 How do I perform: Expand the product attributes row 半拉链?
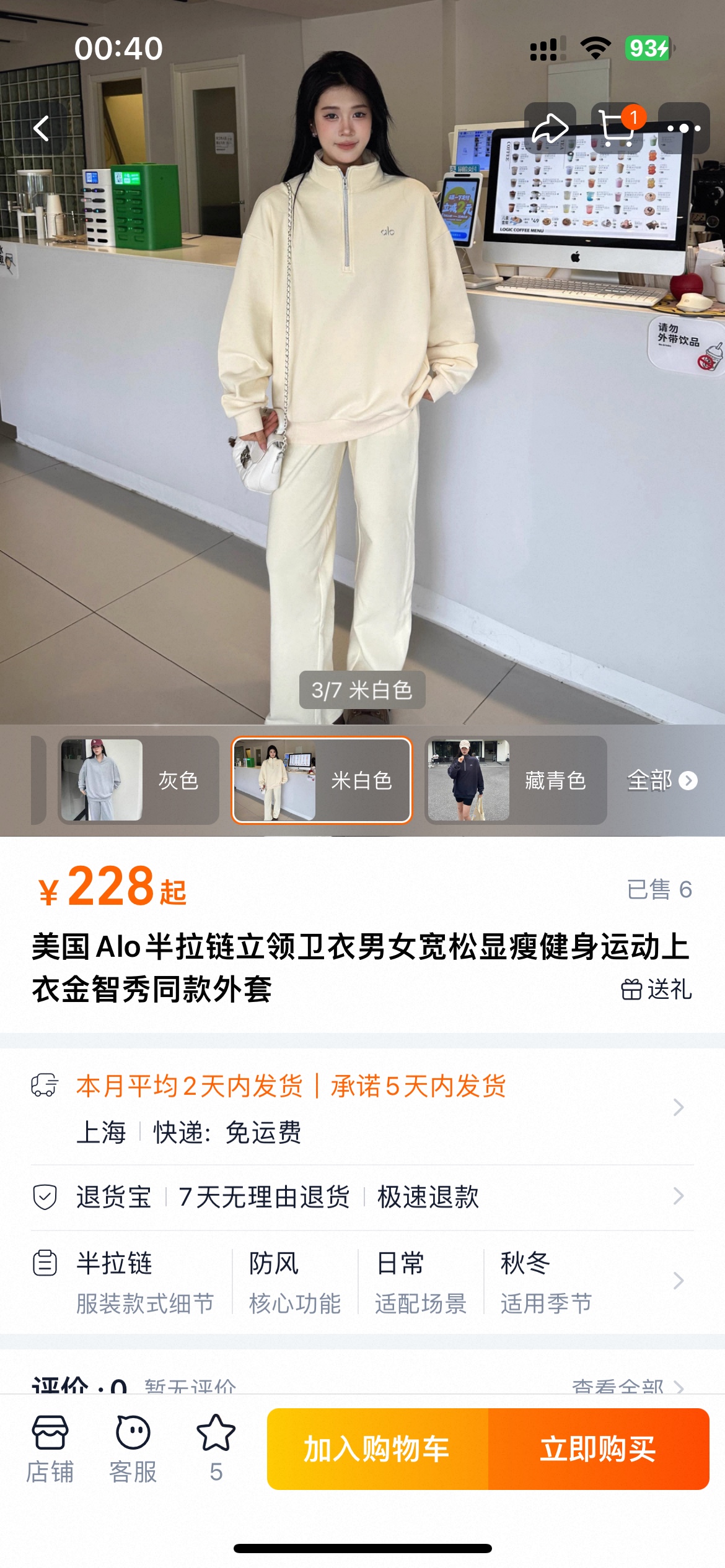(x=362, y=1281)
